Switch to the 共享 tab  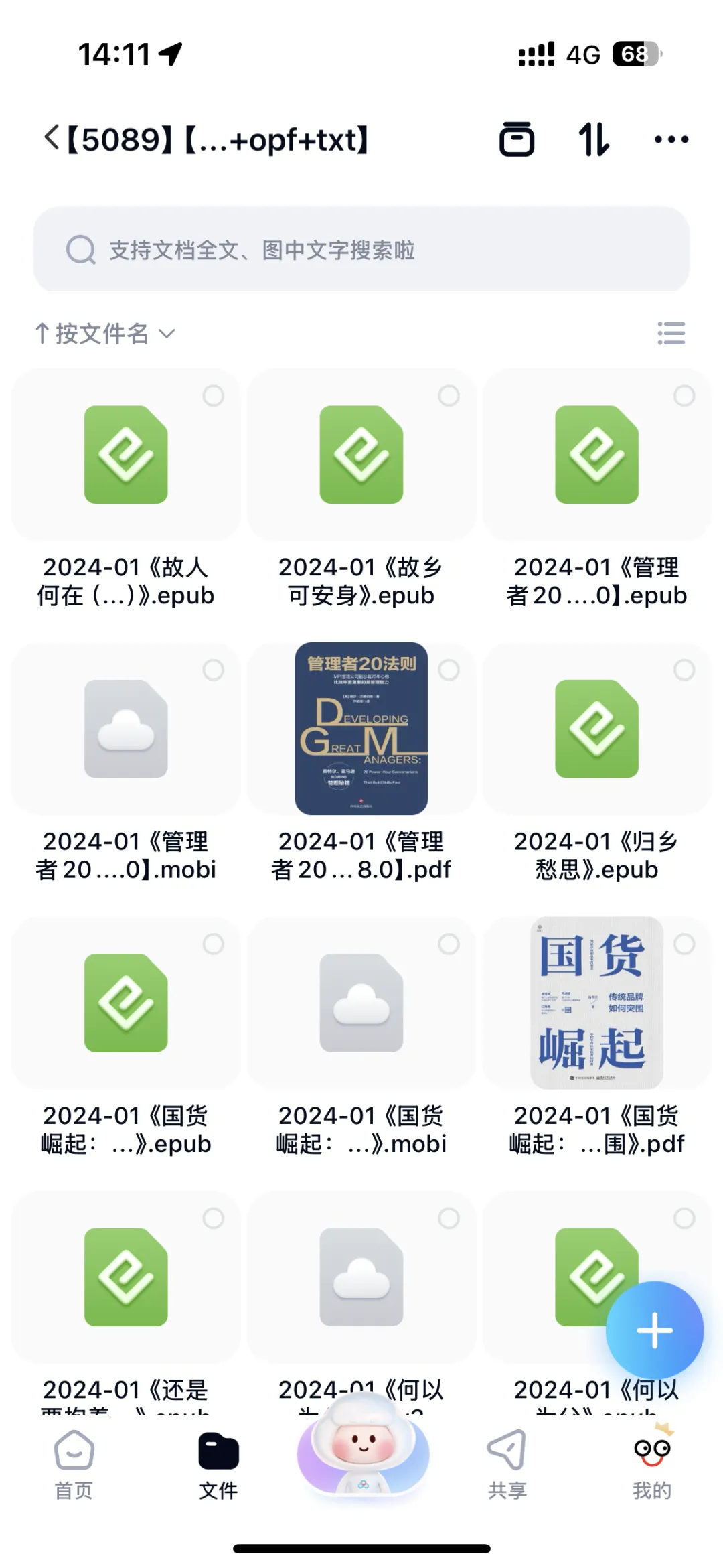[x=507, y=1466]
